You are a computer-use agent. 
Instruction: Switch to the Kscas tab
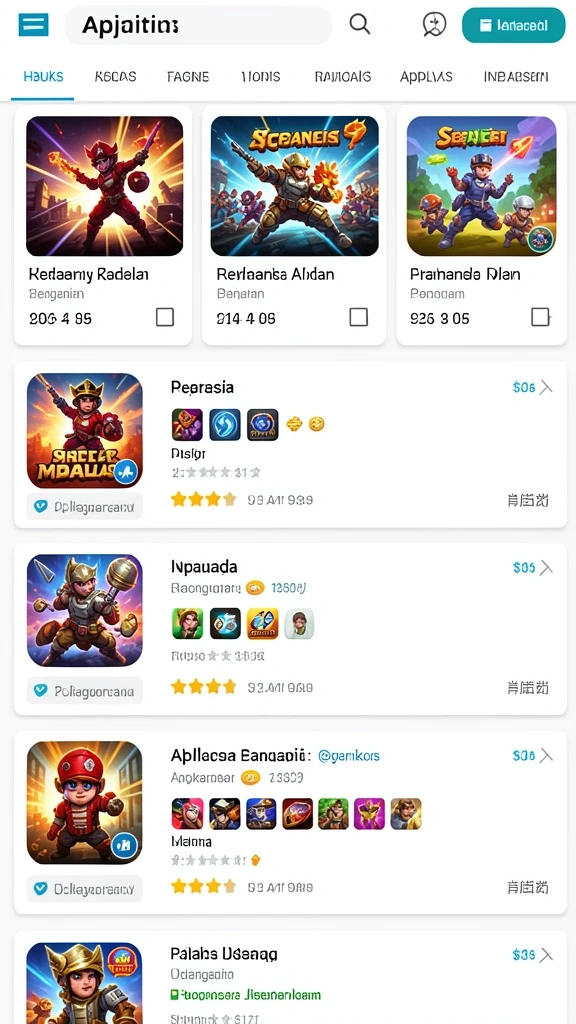pyautogui.click(x=116, y=76)
